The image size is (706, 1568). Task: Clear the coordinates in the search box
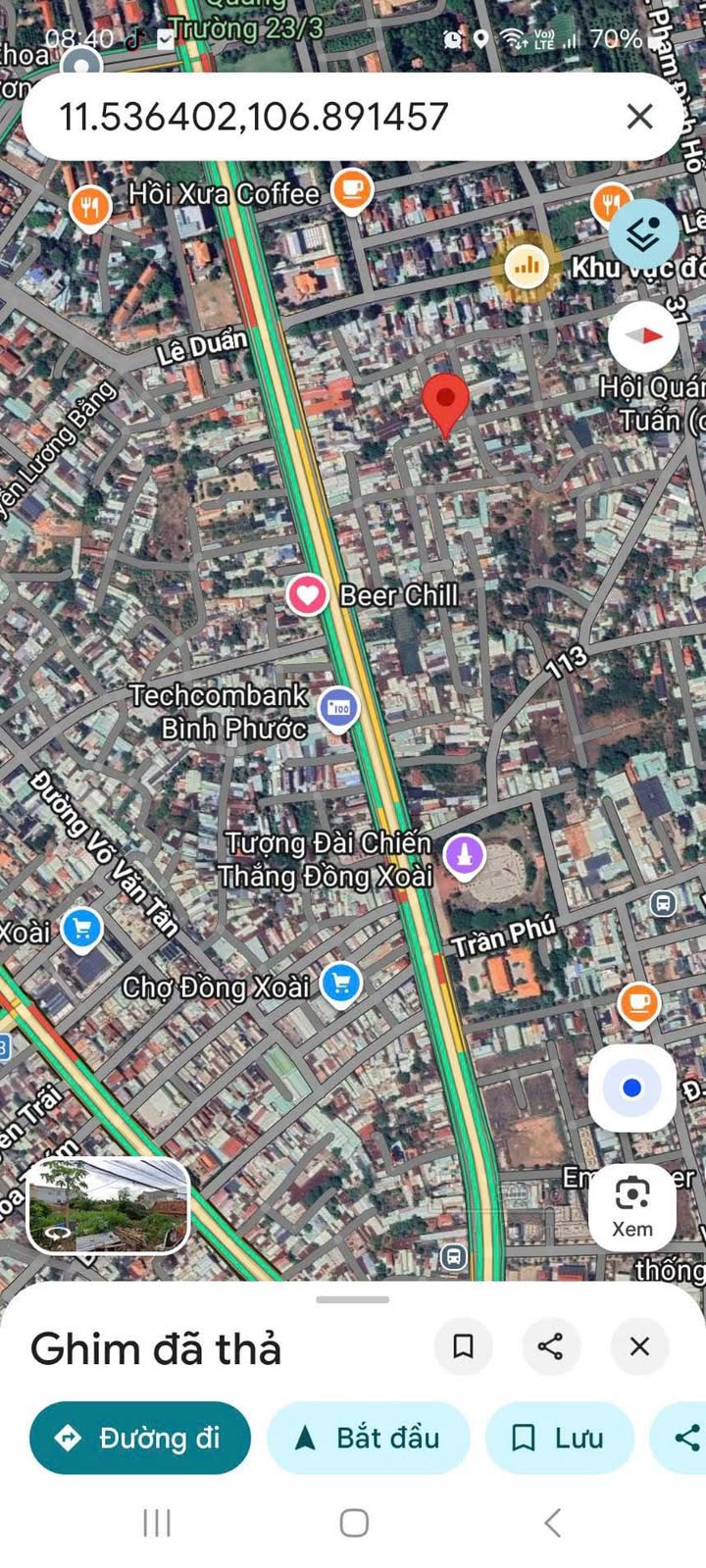coord(639,117)
